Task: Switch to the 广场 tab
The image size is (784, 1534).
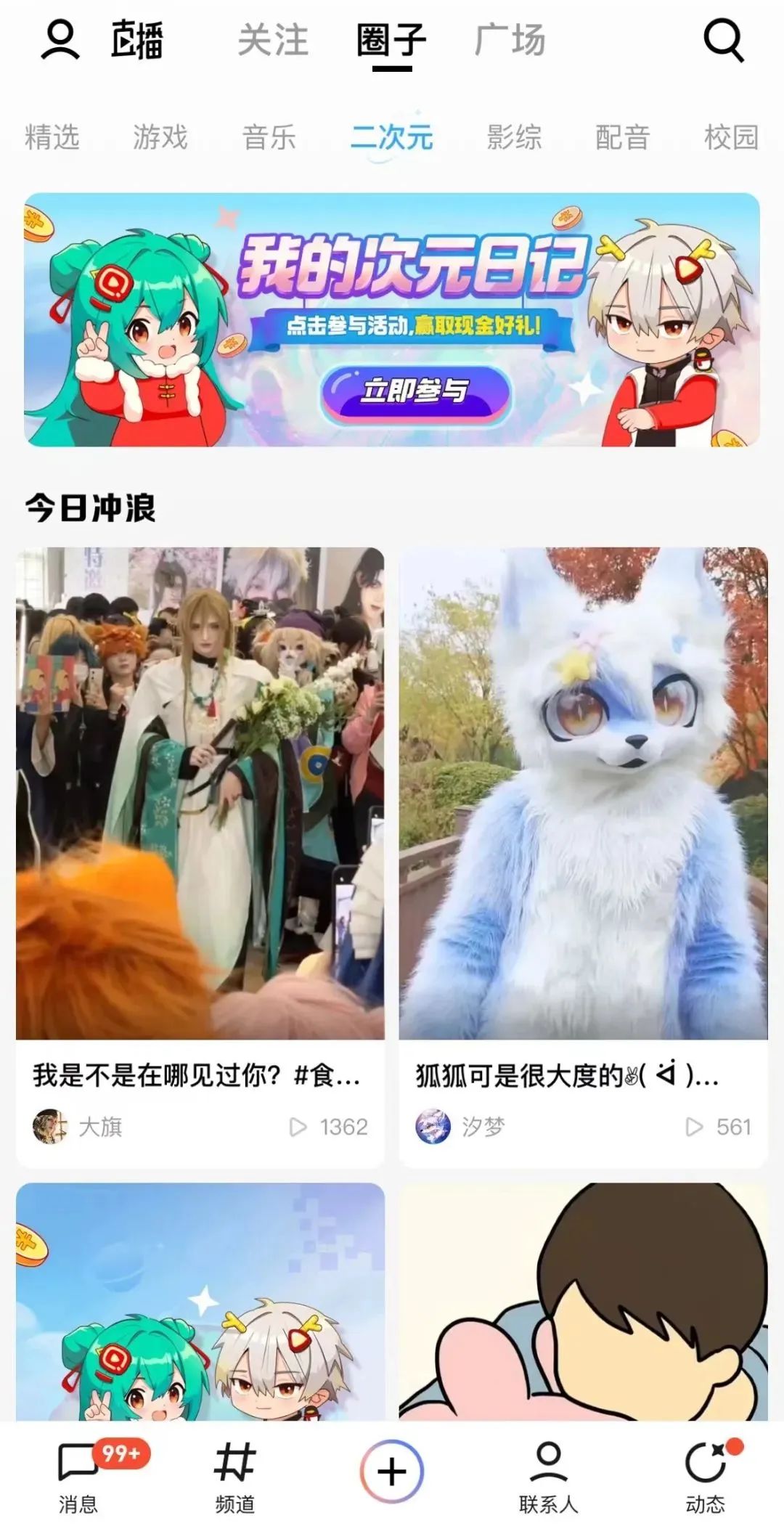Action: click(x=510, y=39)
